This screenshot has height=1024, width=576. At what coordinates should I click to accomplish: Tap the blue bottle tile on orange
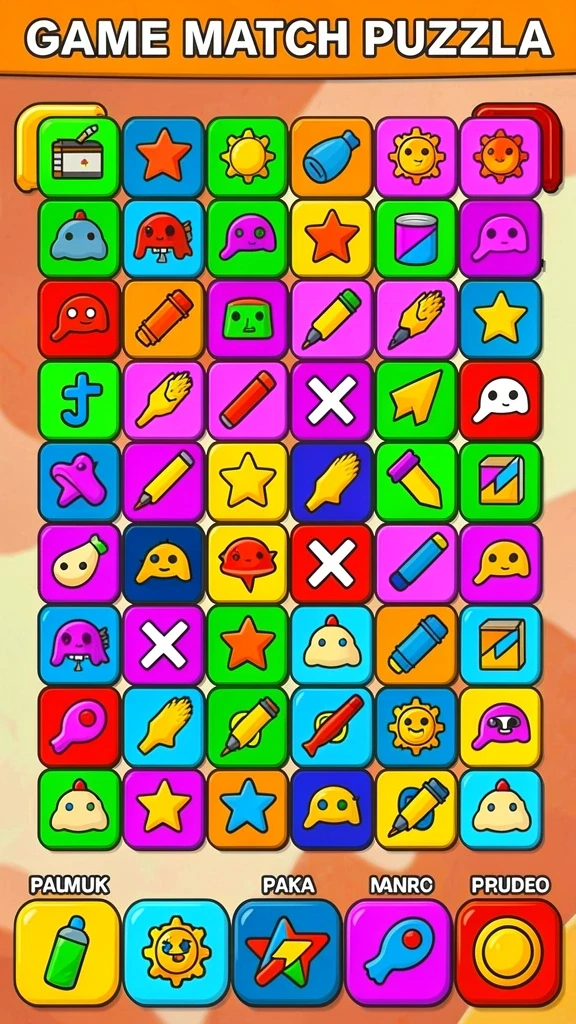(331, 157)
